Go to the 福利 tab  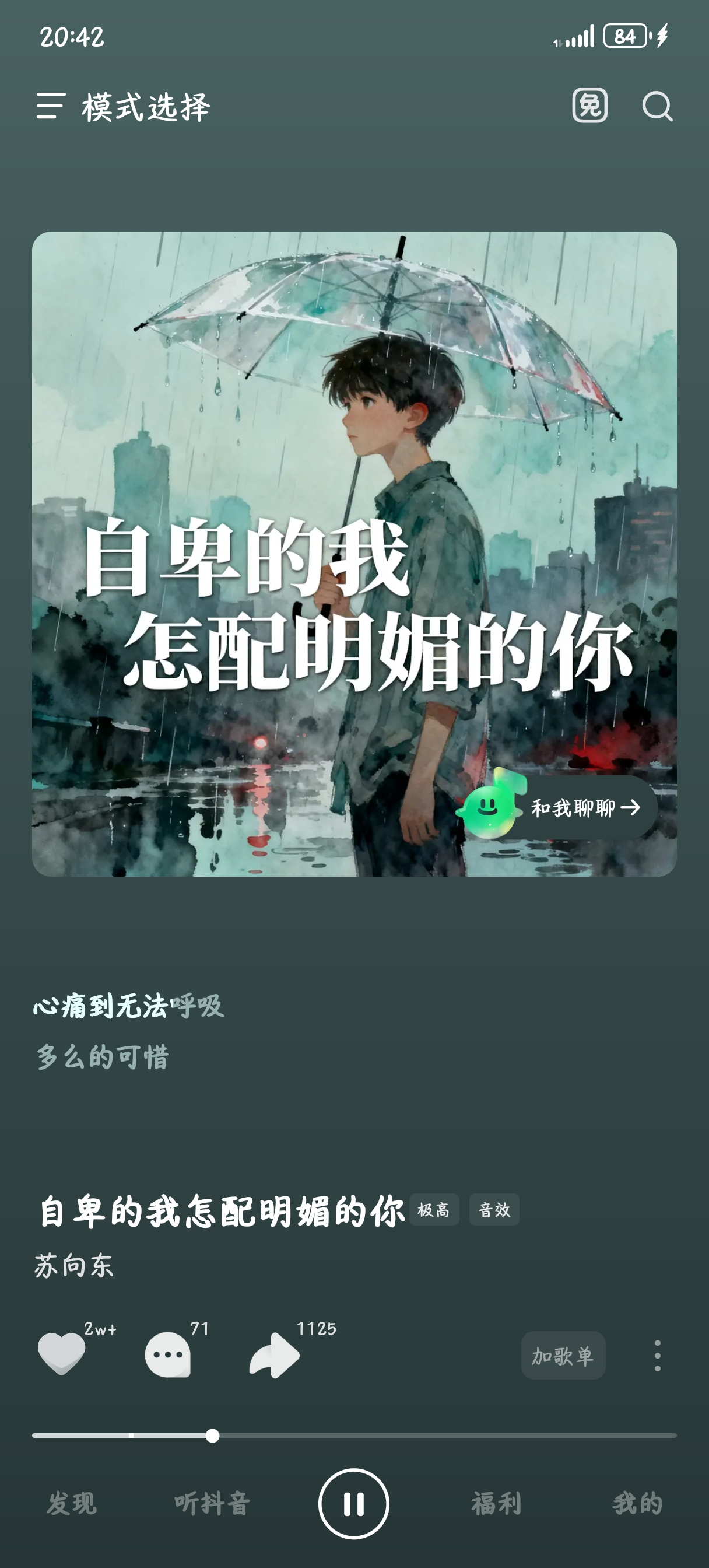click(496, 1503)
